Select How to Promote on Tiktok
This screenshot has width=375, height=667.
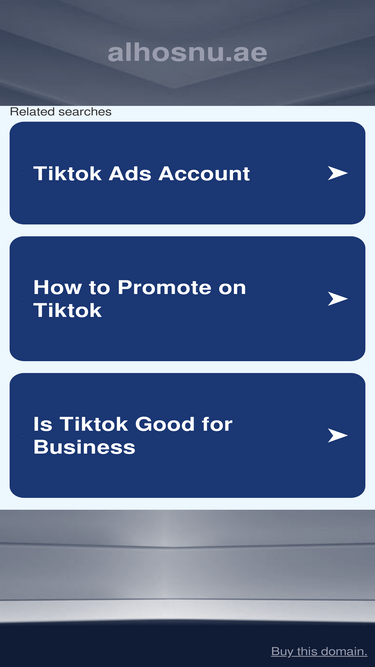[187, 299]
